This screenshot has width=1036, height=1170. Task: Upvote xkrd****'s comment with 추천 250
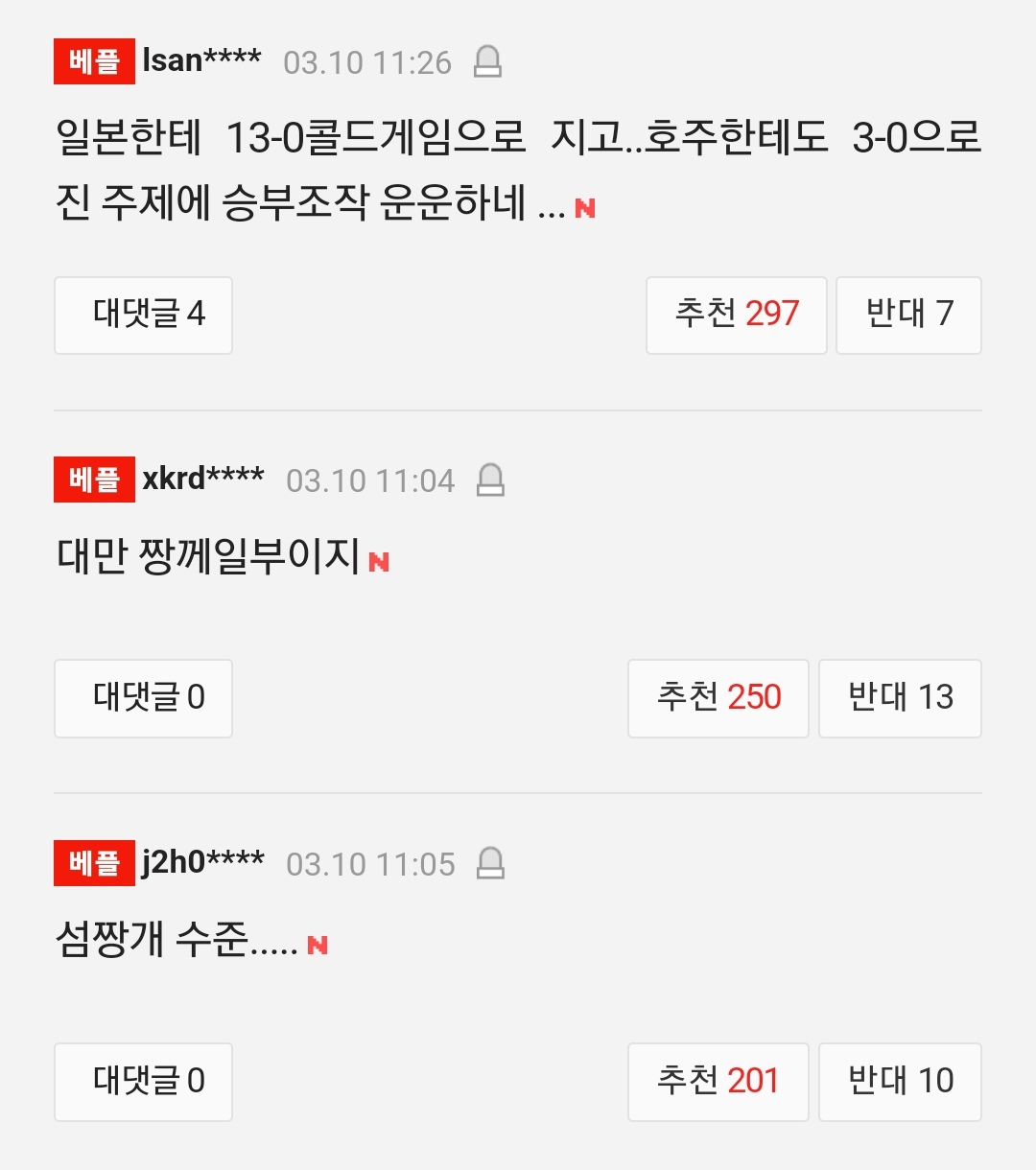coord(718,697)
